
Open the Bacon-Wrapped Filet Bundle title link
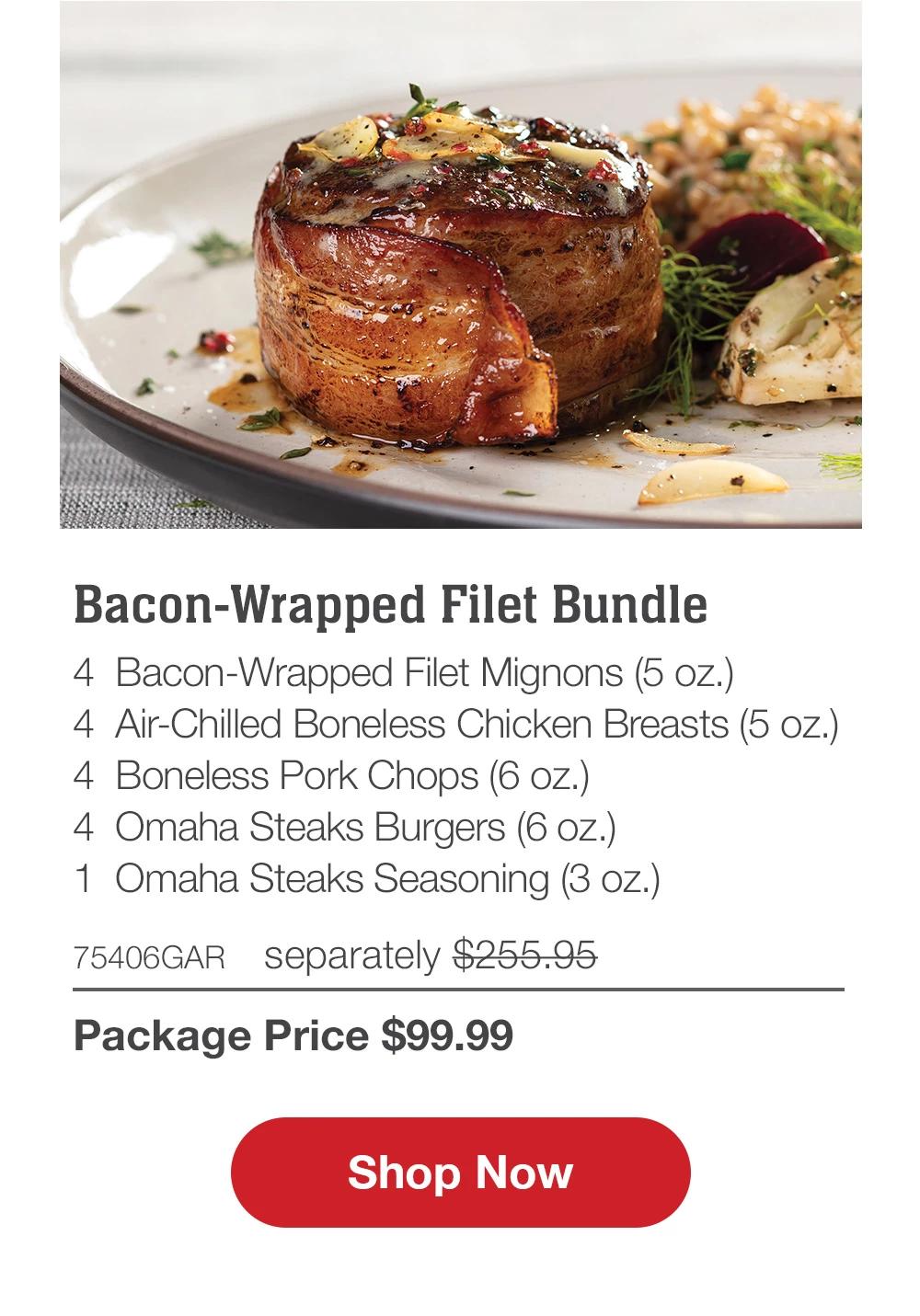click(390, 606)
